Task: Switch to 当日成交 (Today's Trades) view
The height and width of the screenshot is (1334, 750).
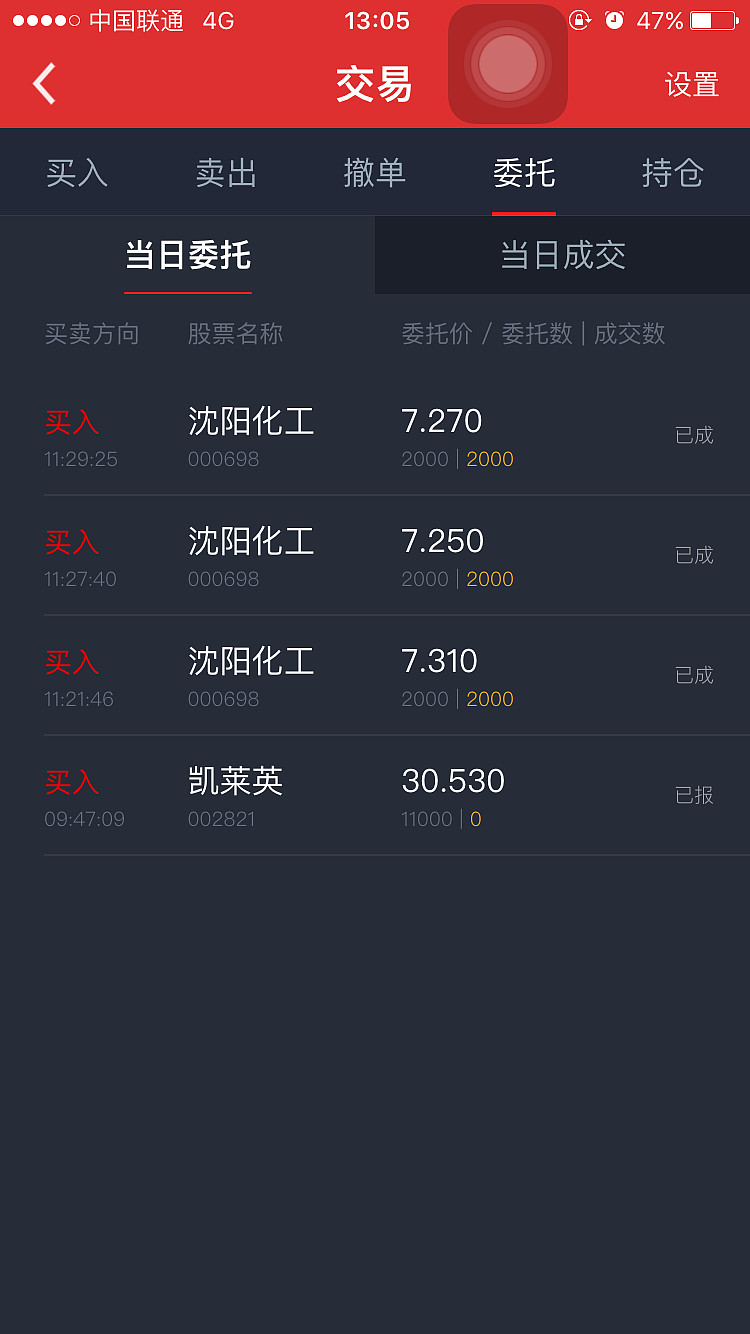Action: [562, 255]
